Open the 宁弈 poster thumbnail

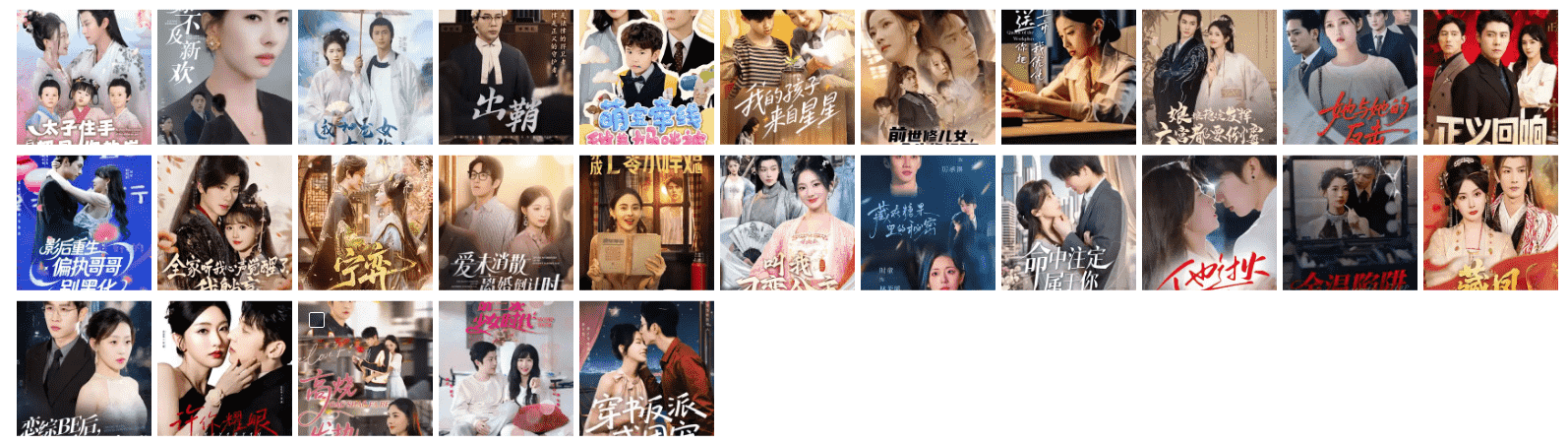(x=365, y=222)
